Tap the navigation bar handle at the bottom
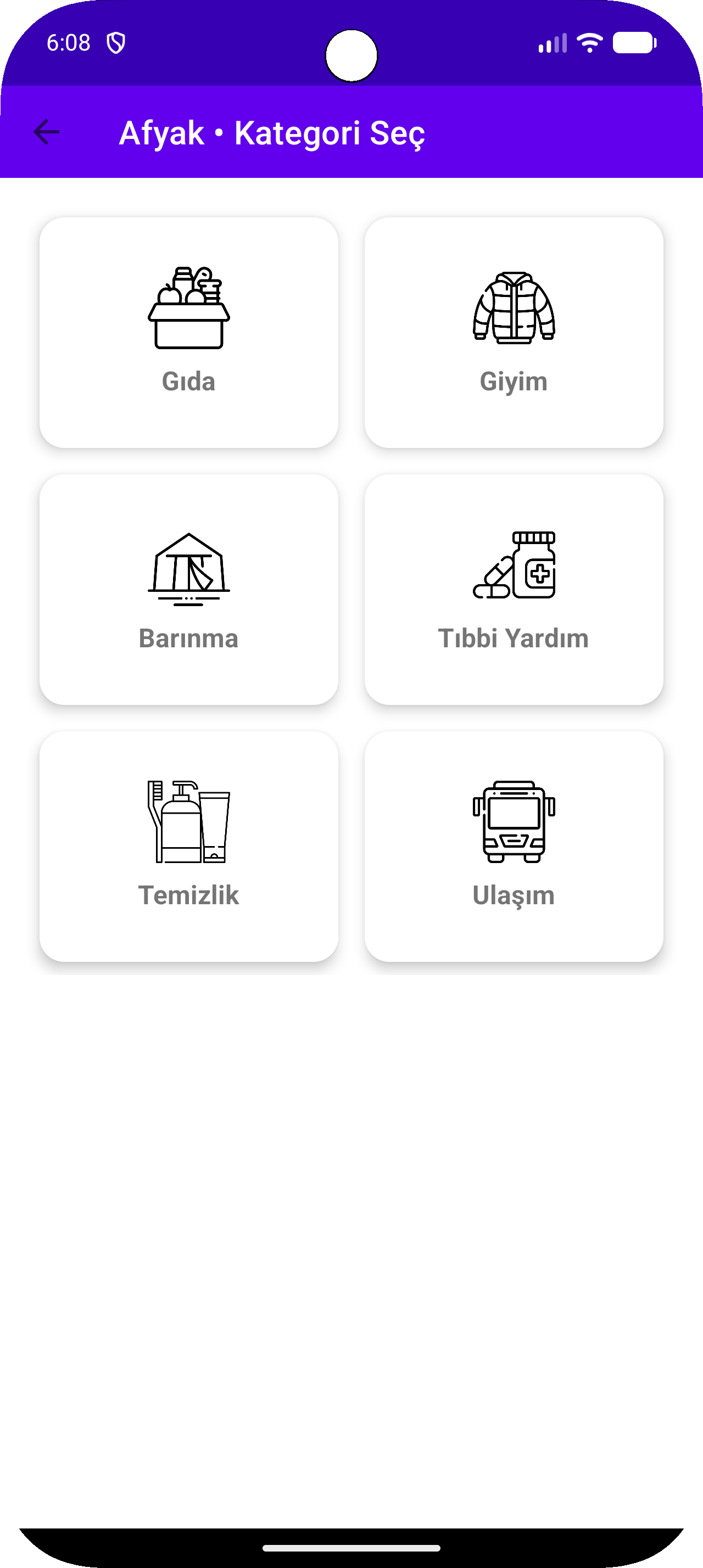Image resolution: width=703 pixels, height=1568 pixels. [x=351, y=1549]
